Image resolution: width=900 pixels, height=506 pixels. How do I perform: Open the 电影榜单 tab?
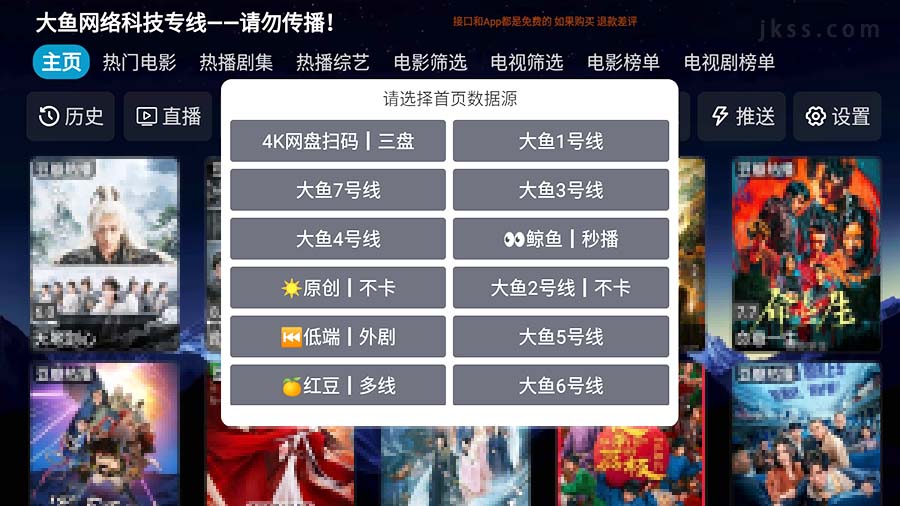(623, 62)
